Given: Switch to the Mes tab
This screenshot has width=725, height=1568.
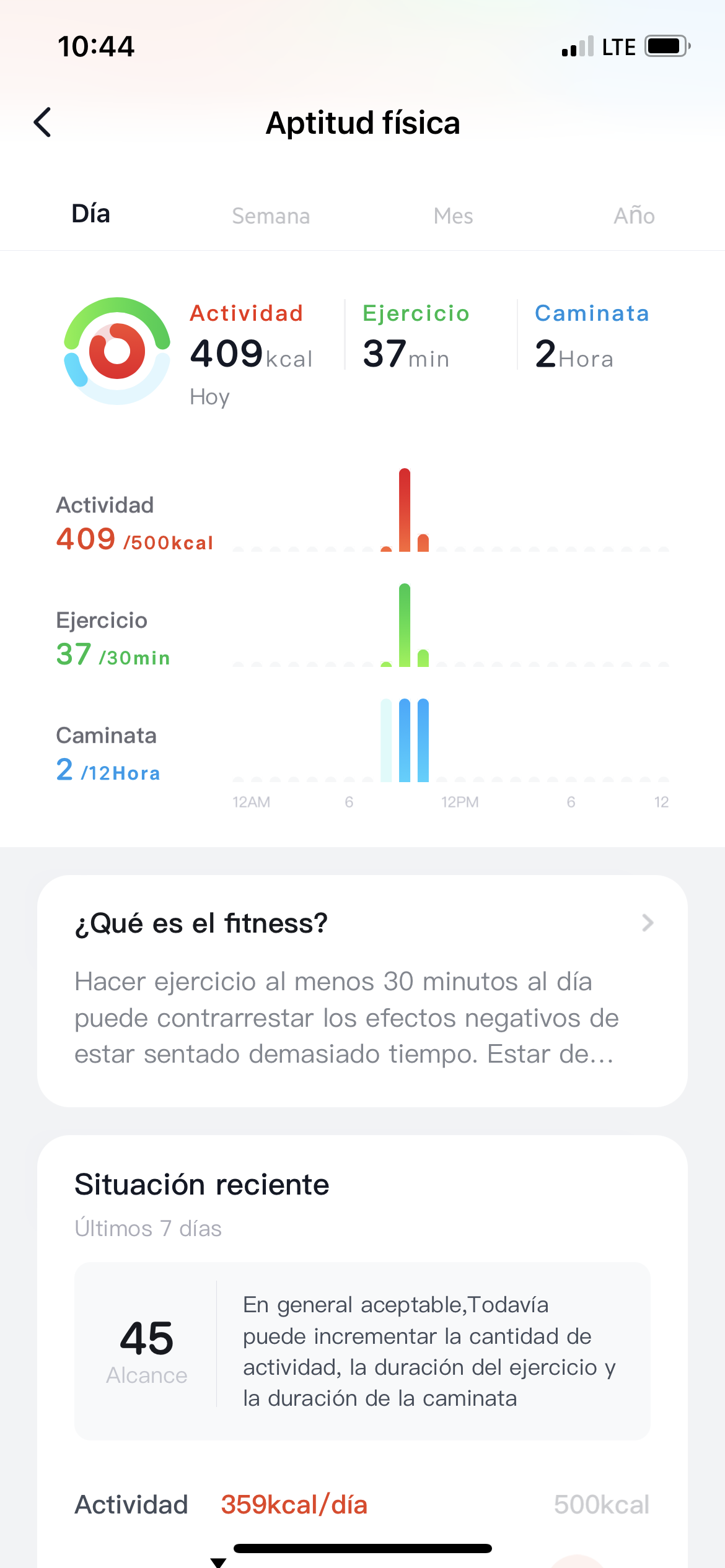Looking at the screenshot, I should pyautogui.click(x=453, y=216).
